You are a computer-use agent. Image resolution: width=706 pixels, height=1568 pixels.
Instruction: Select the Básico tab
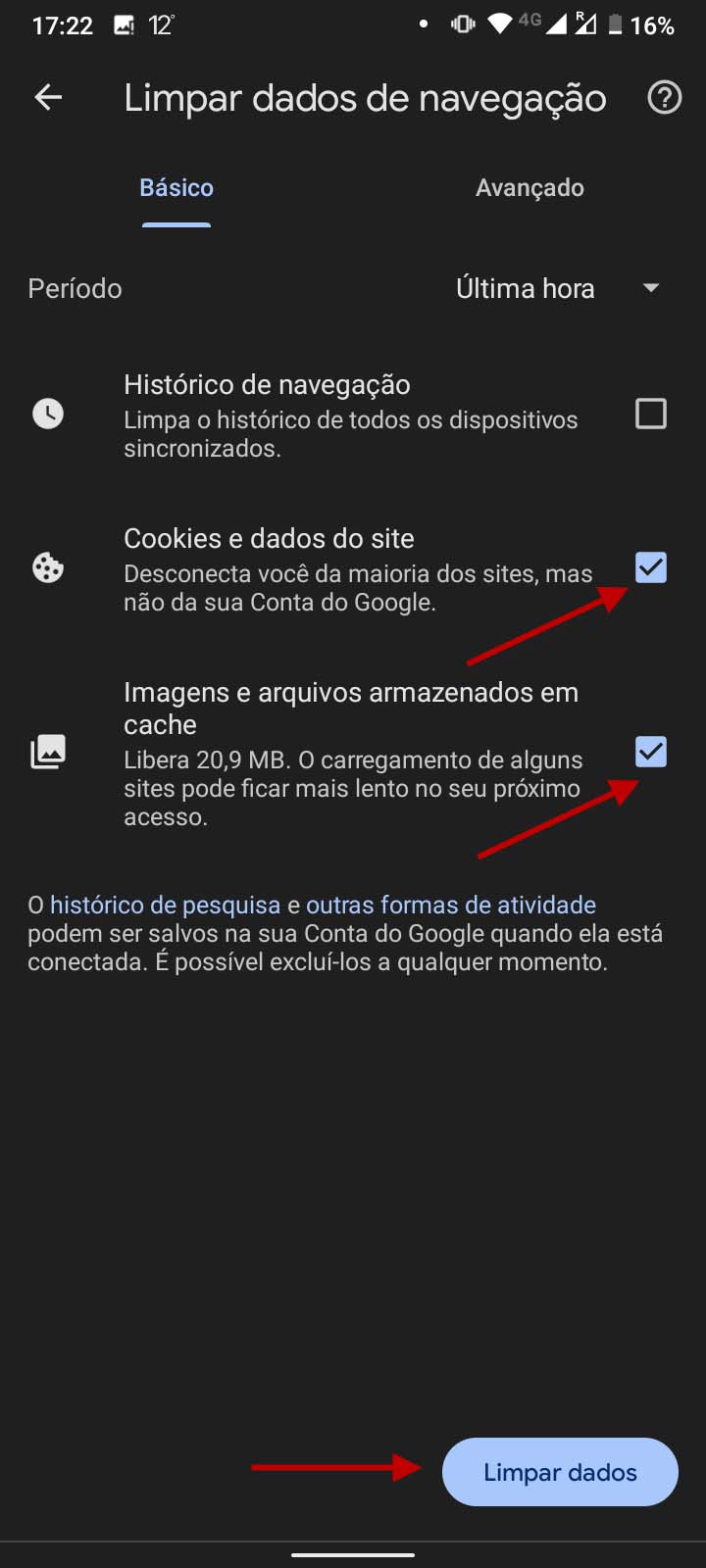(x=176, y=188)
